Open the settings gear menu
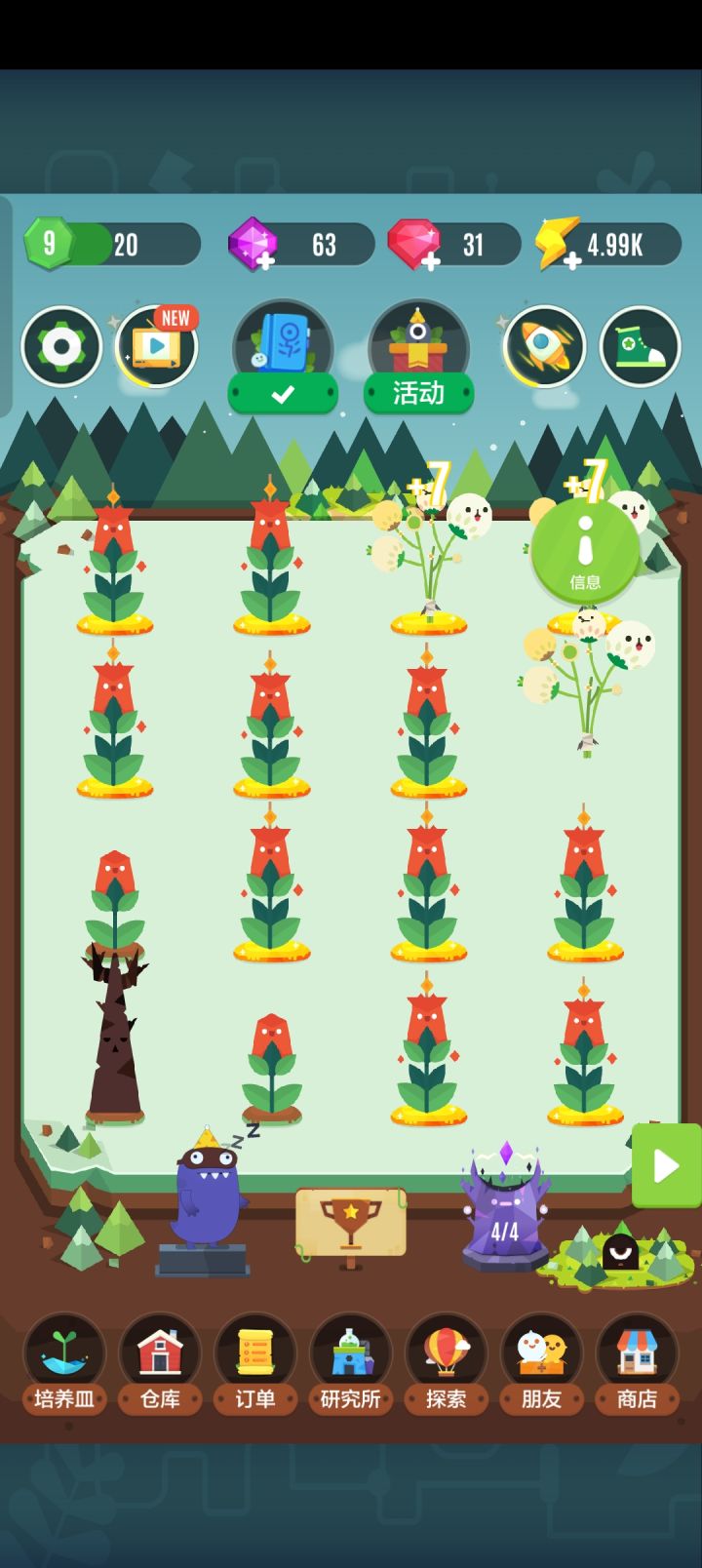The image size is (702, 1568). pyautogui.click(x=61, y=346)
